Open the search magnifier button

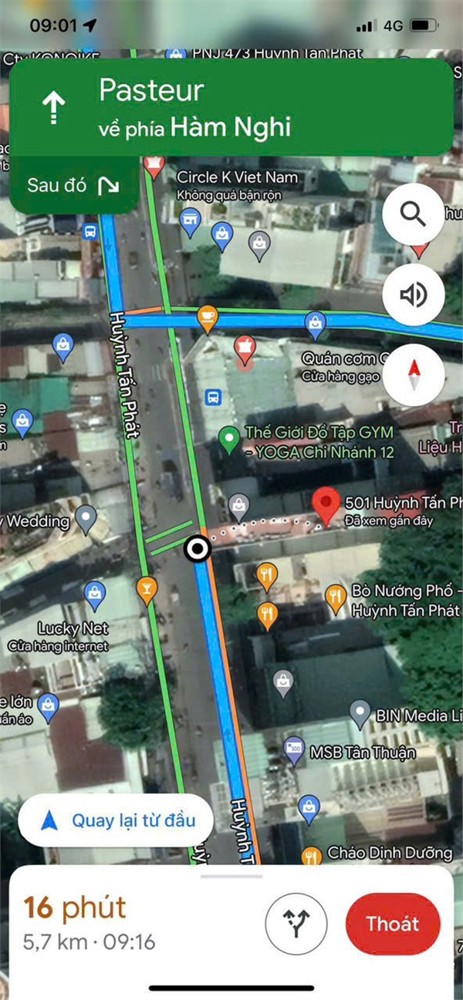pos(413,214)
